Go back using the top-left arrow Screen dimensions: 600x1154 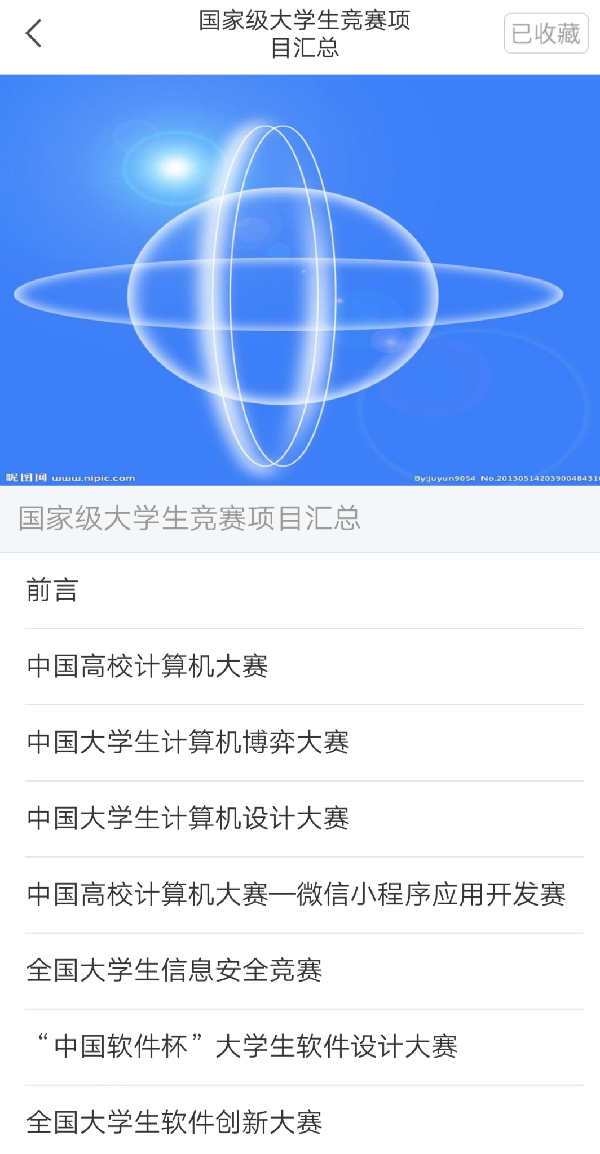tap(34, 34)
